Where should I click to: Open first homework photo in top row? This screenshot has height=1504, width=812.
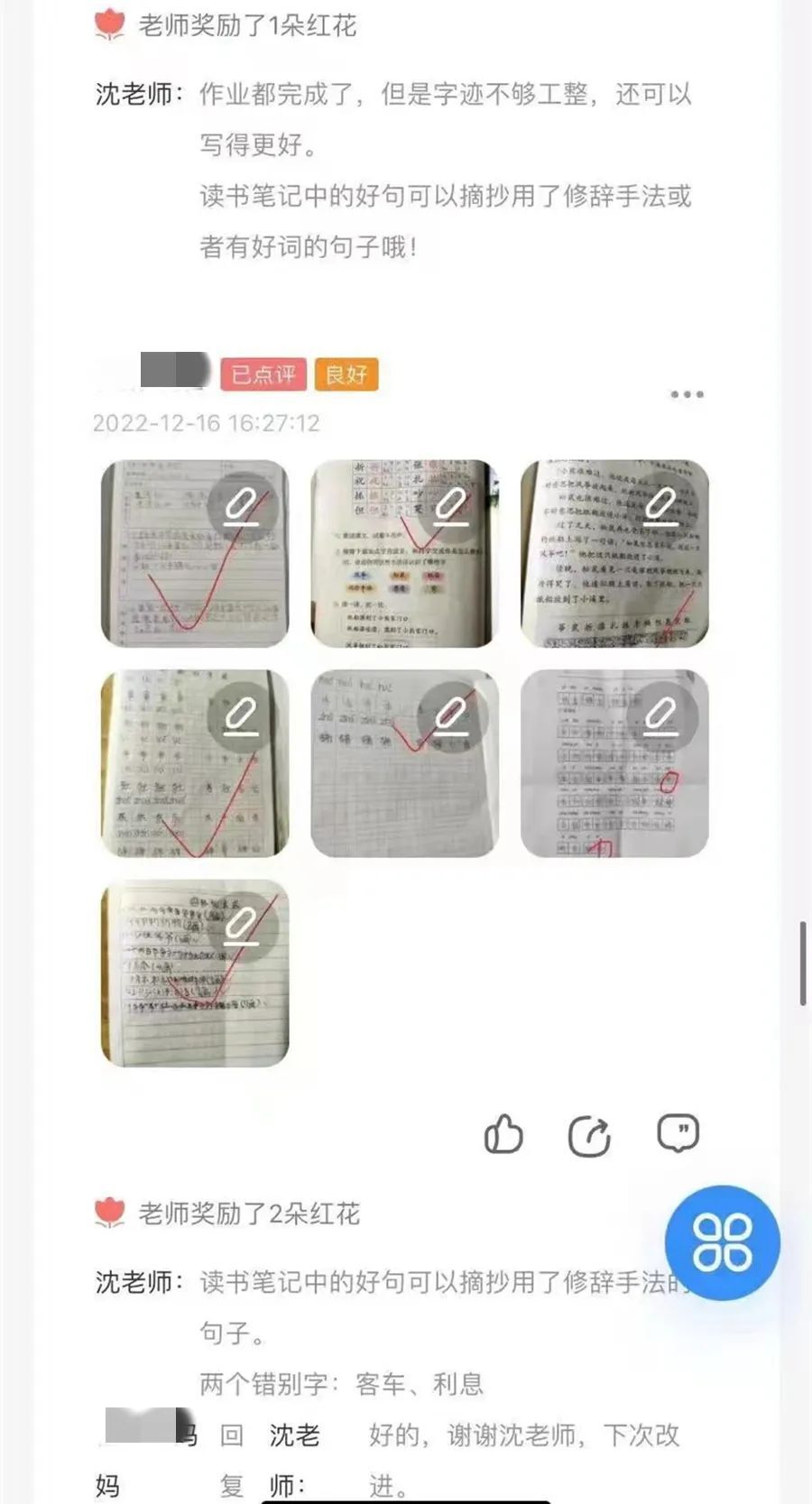(x=195, y=554)
